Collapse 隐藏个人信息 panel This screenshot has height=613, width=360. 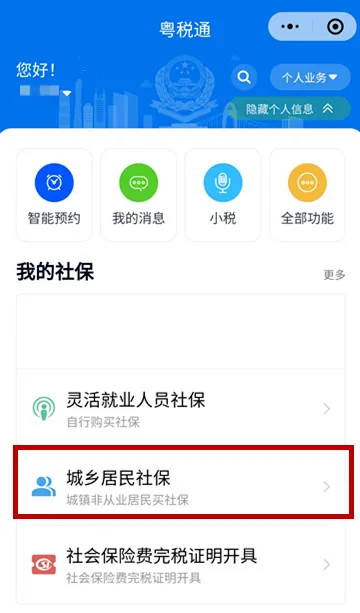tap(289, 109)
